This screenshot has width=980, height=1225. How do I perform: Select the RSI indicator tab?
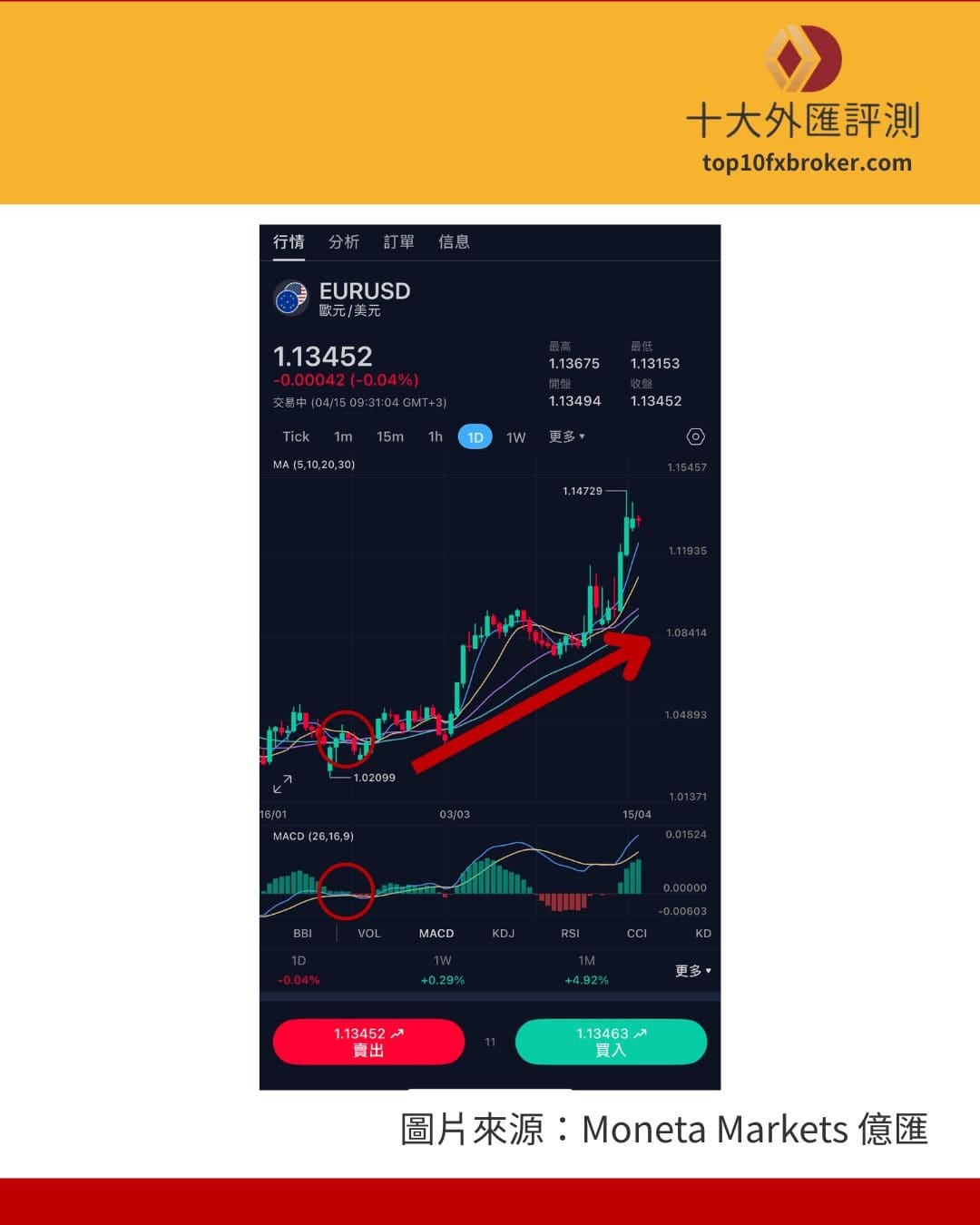coord(570,933)
